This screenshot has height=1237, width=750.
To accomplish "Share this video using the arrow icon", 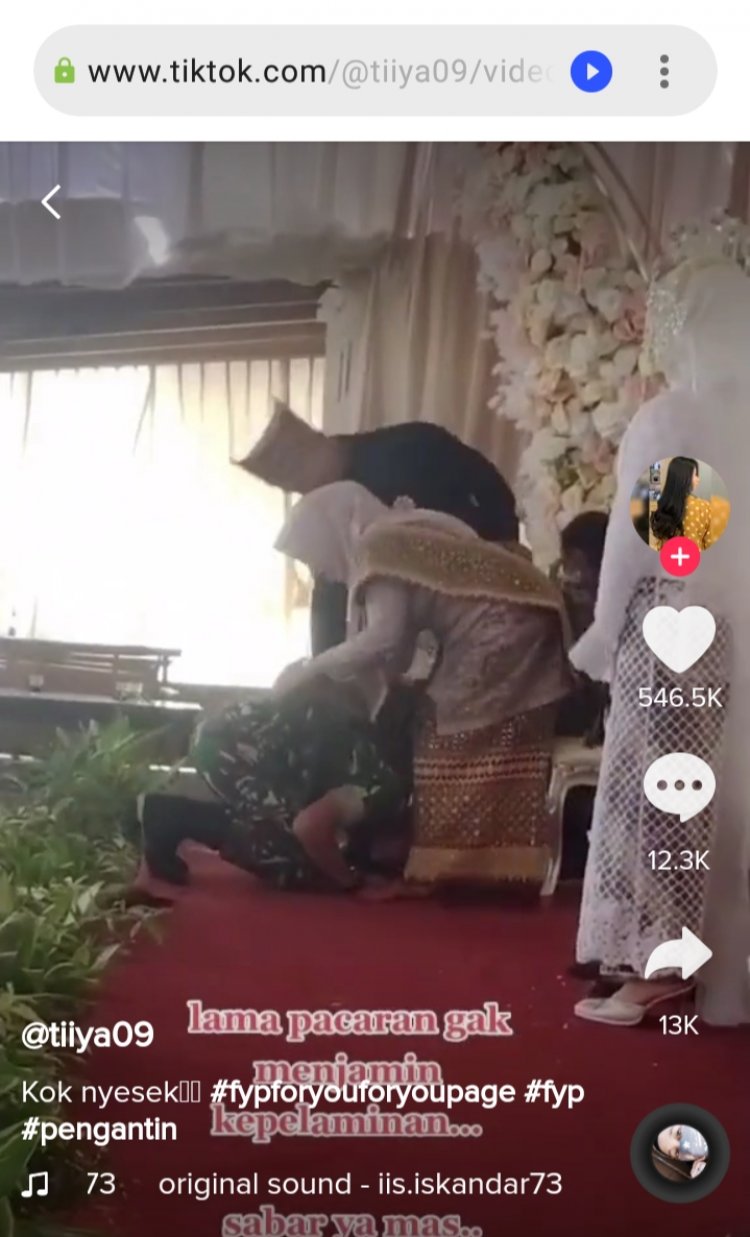I will tap(679, 957).
